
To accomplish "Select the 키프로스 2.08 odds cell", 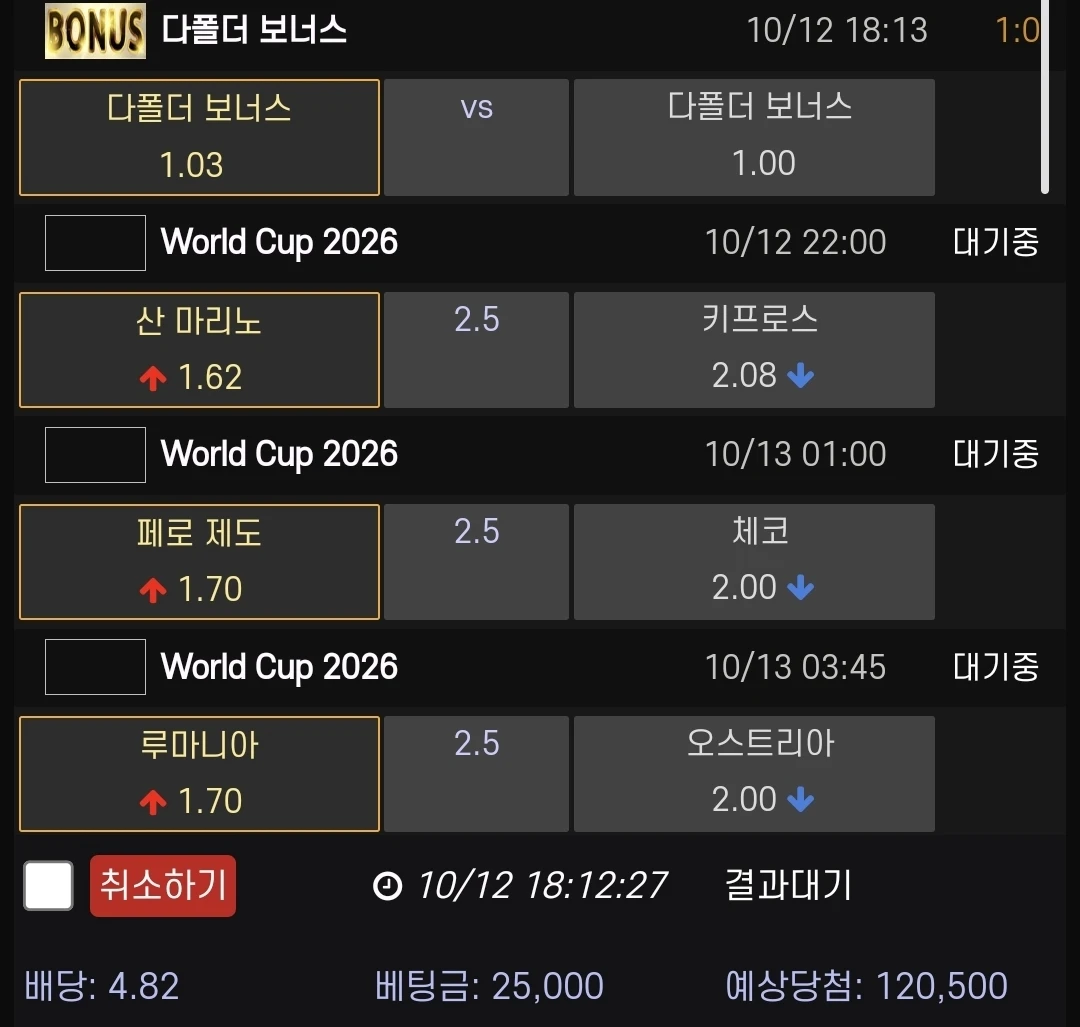I will coord(754,350).
